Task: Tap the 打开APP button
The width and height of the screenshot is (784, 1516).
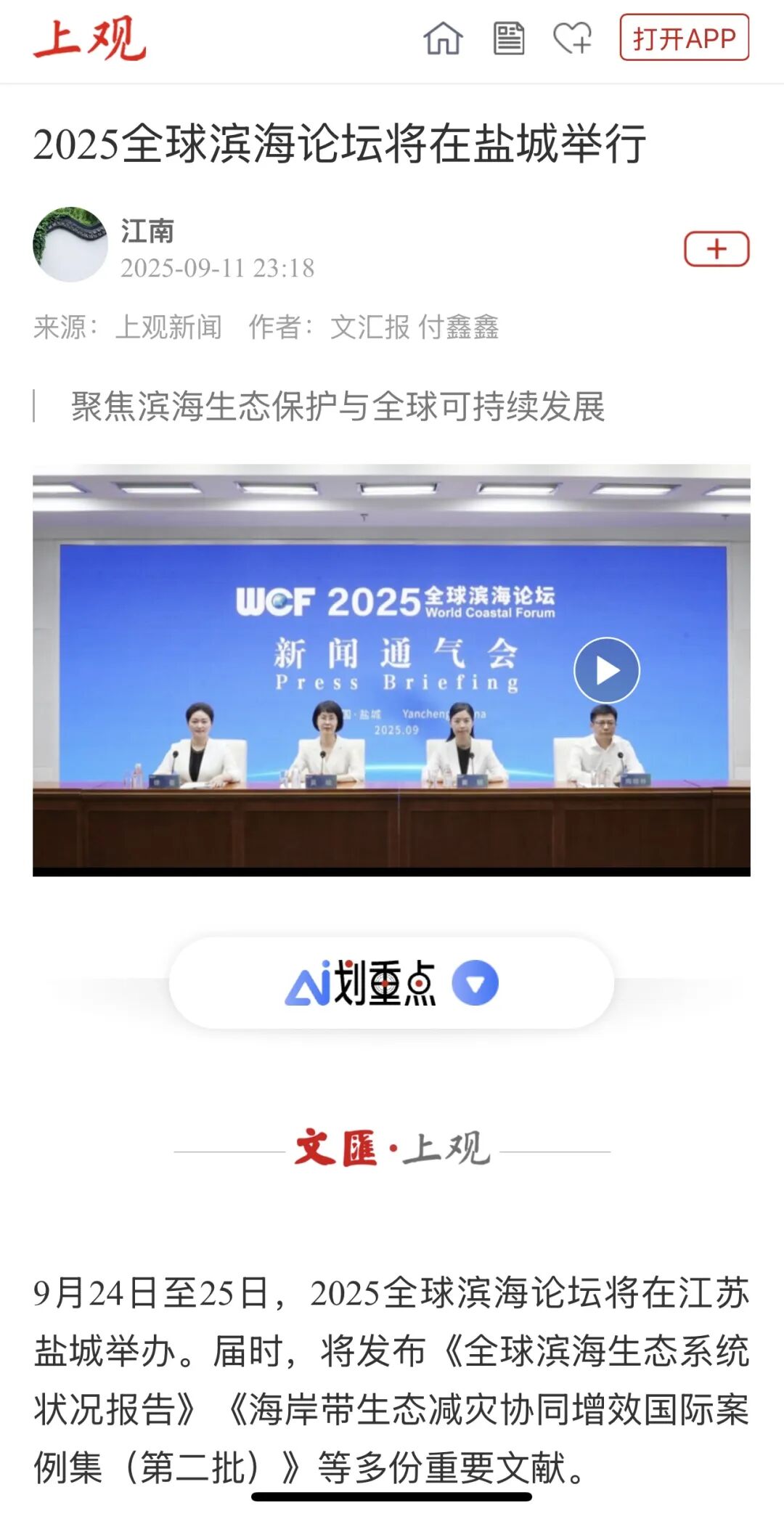Action: point(684,38)
